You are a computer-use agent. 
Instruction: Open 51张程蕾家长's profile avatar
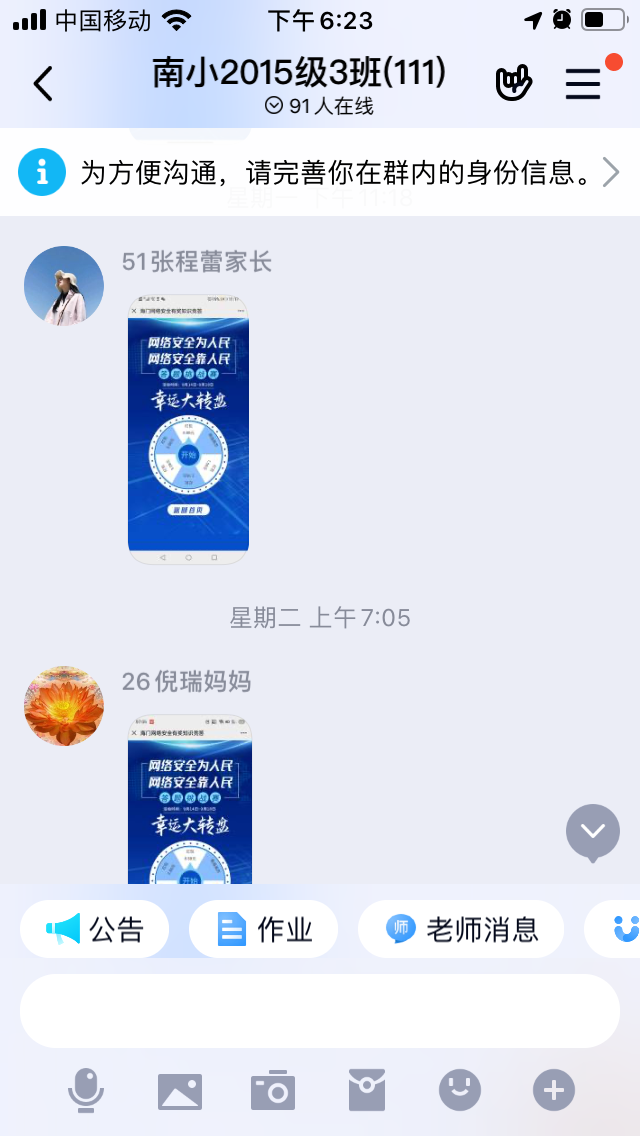[64, 286]
